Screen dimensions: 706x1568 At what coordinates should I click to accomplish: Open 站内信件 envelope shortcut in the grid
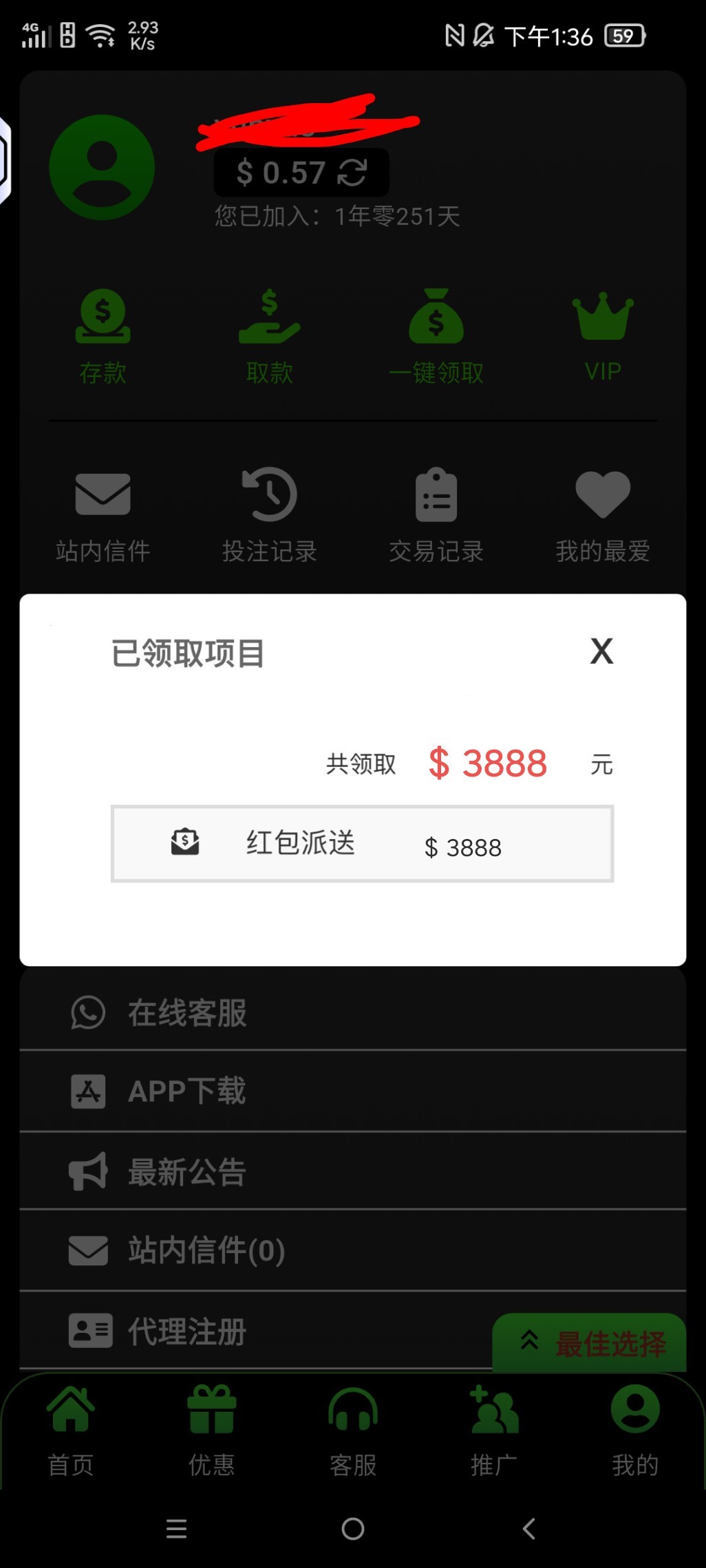pyautogui.click(x=103, y=513)
